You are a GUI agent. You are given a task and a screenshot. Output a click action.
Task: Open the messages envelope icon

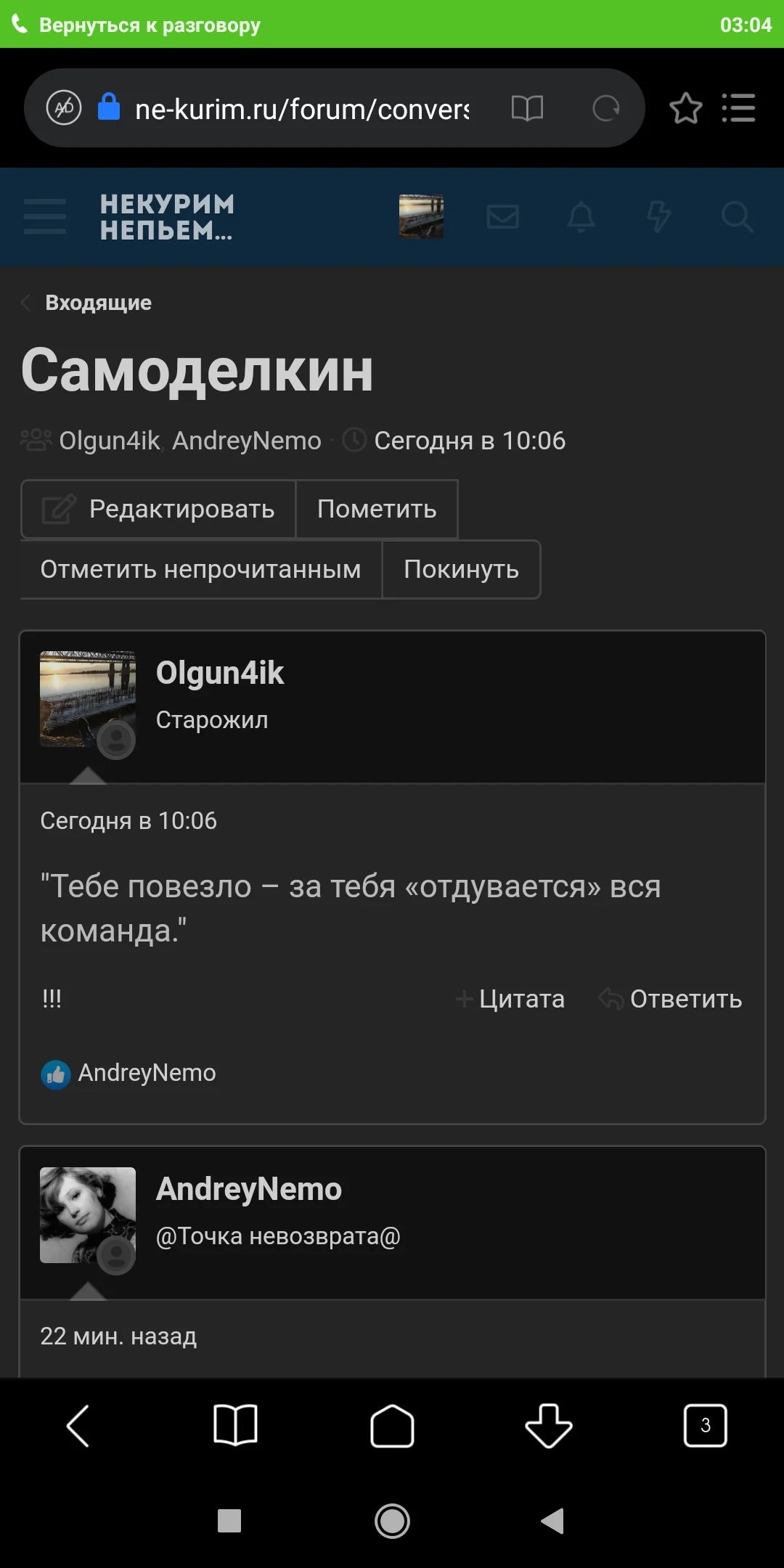tap(503, 216)
